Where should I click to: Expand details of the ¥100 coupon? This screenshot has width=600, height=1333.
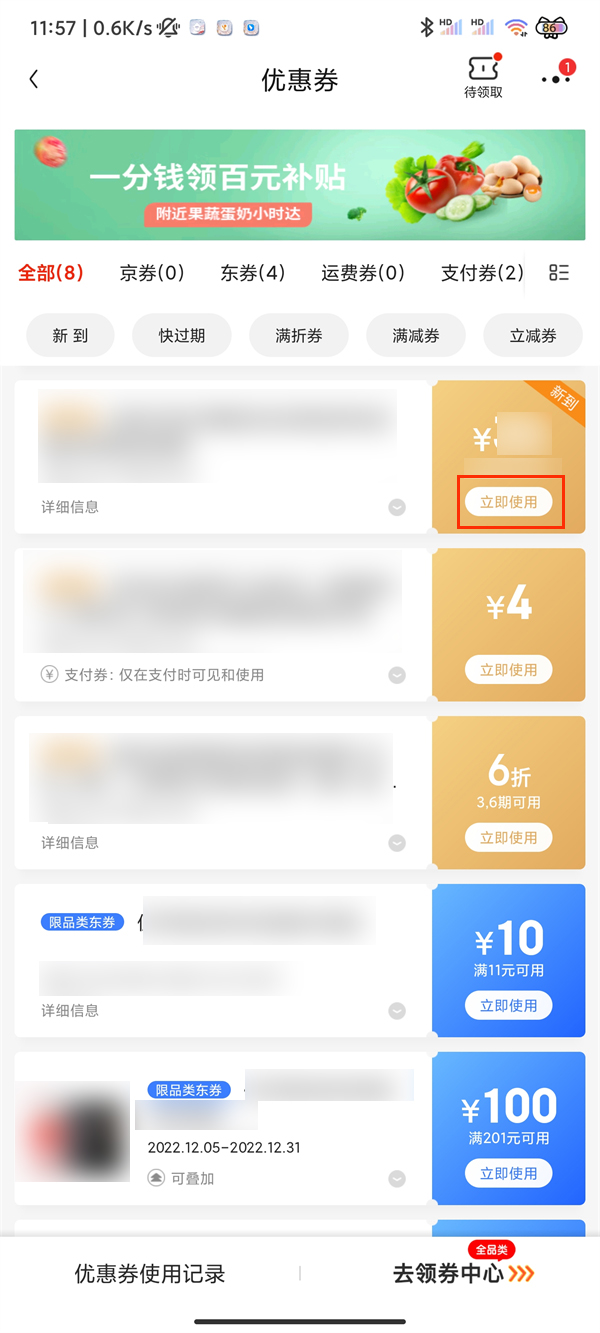tap(397, 1179)
